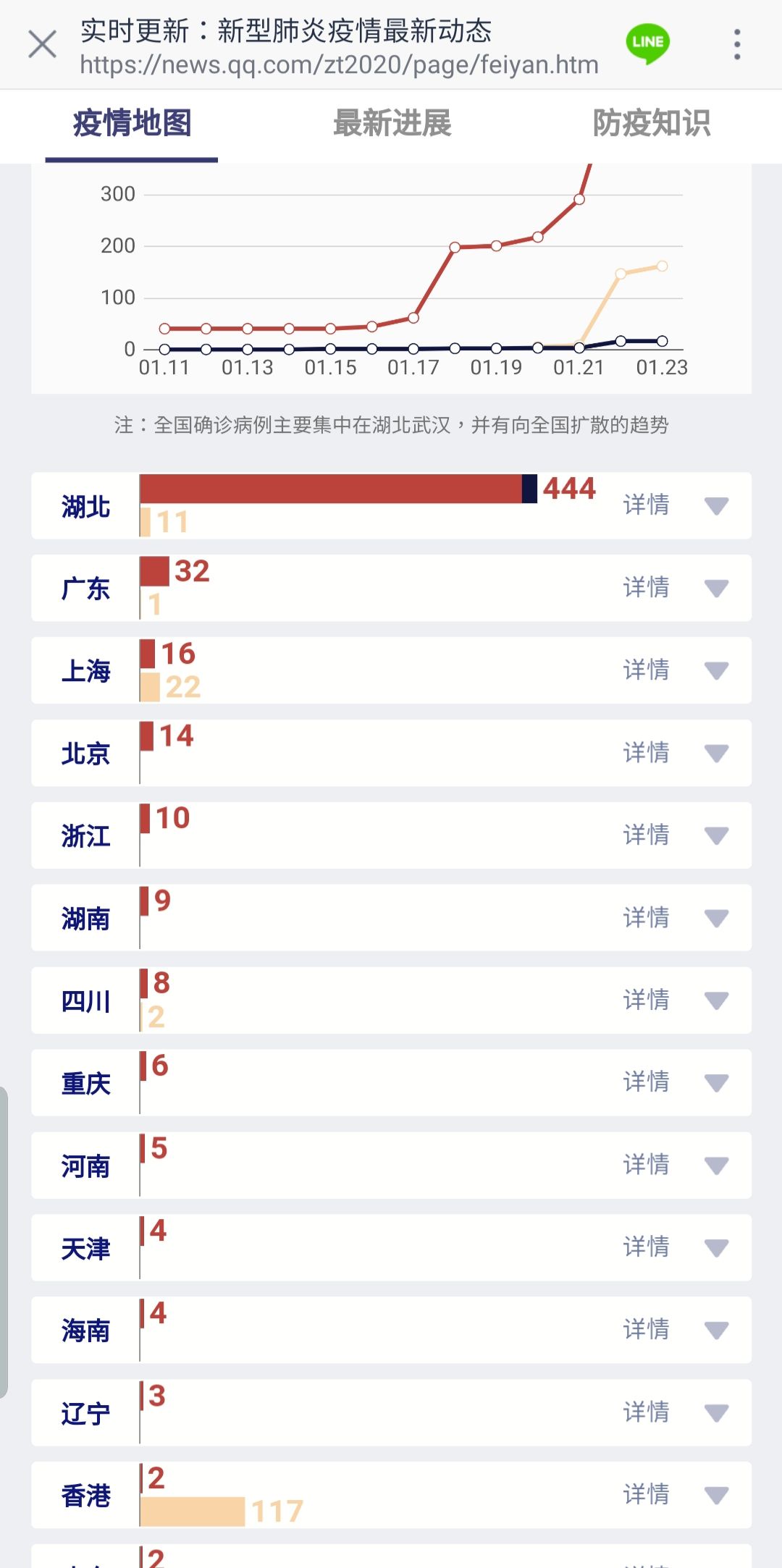Open 详情 for 广东

(646, 587)
